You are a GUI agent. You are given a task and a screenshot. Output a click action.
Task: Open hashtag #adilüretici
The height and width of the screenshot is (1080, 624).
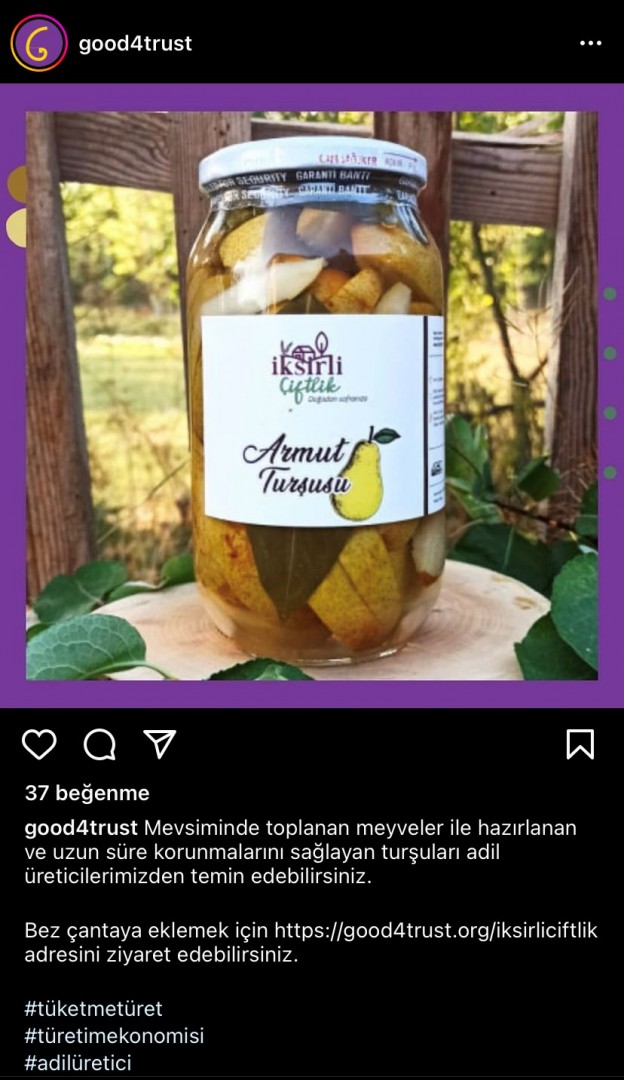click(x=78, y=1063)
